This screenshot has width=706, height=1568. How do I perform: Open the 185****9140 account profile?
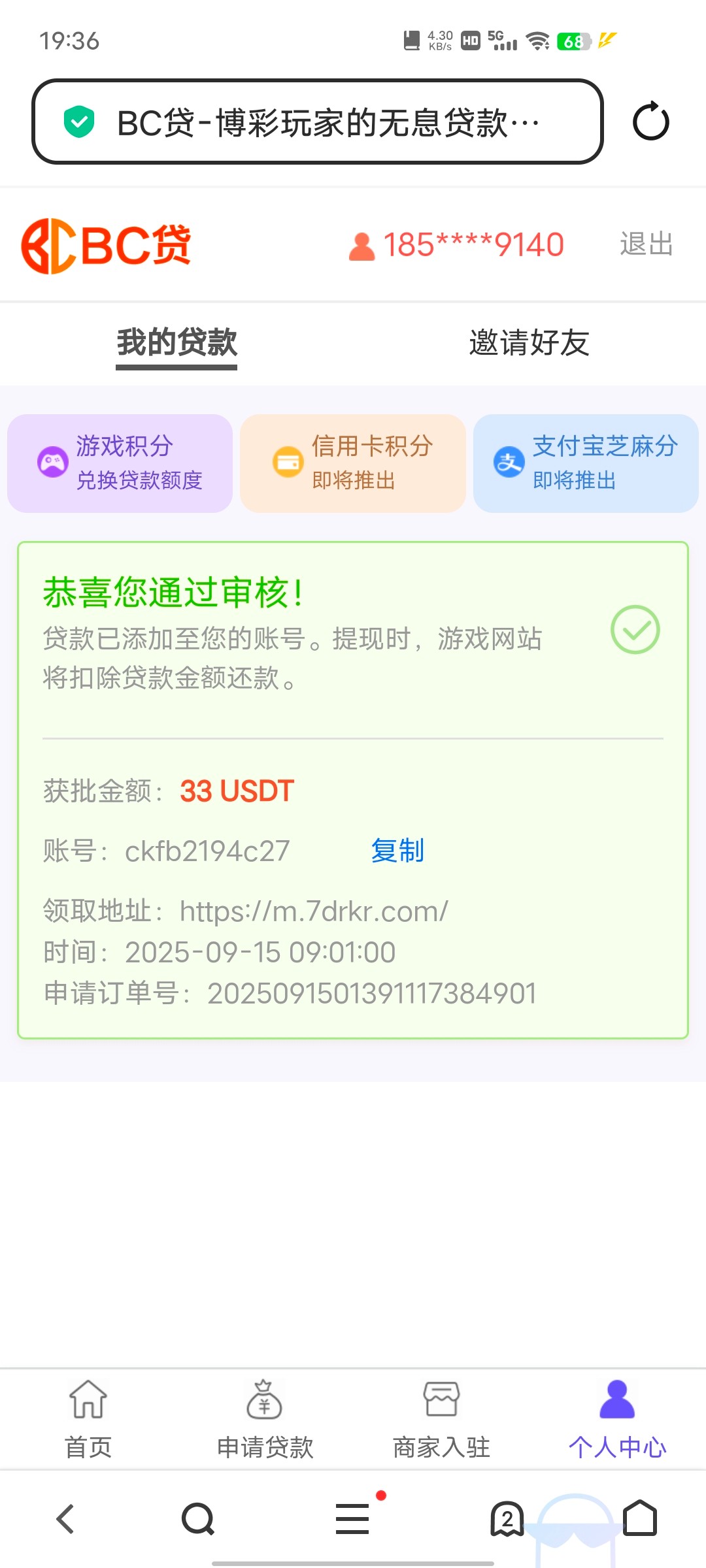(x=456, y=246)
